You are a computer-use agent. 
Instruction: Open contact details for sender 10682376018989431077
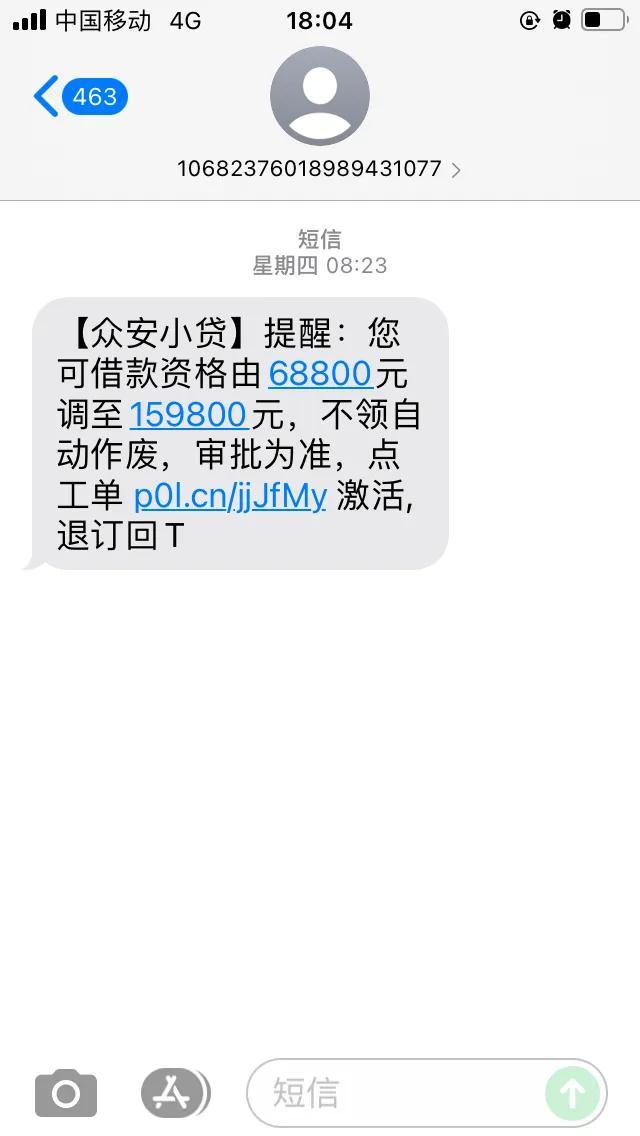coord(319,169)
